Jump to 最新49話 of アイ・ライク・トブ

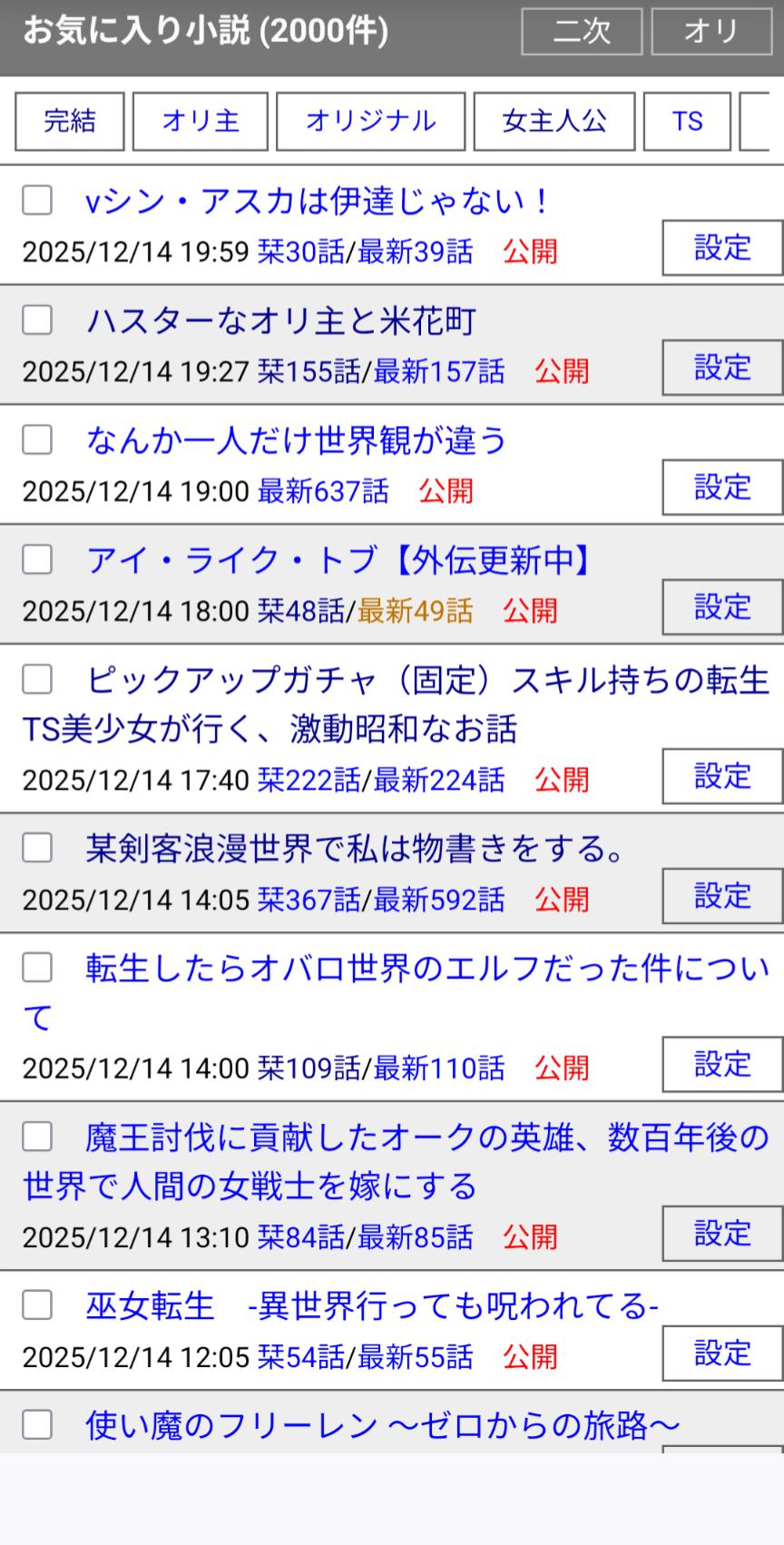415,611
